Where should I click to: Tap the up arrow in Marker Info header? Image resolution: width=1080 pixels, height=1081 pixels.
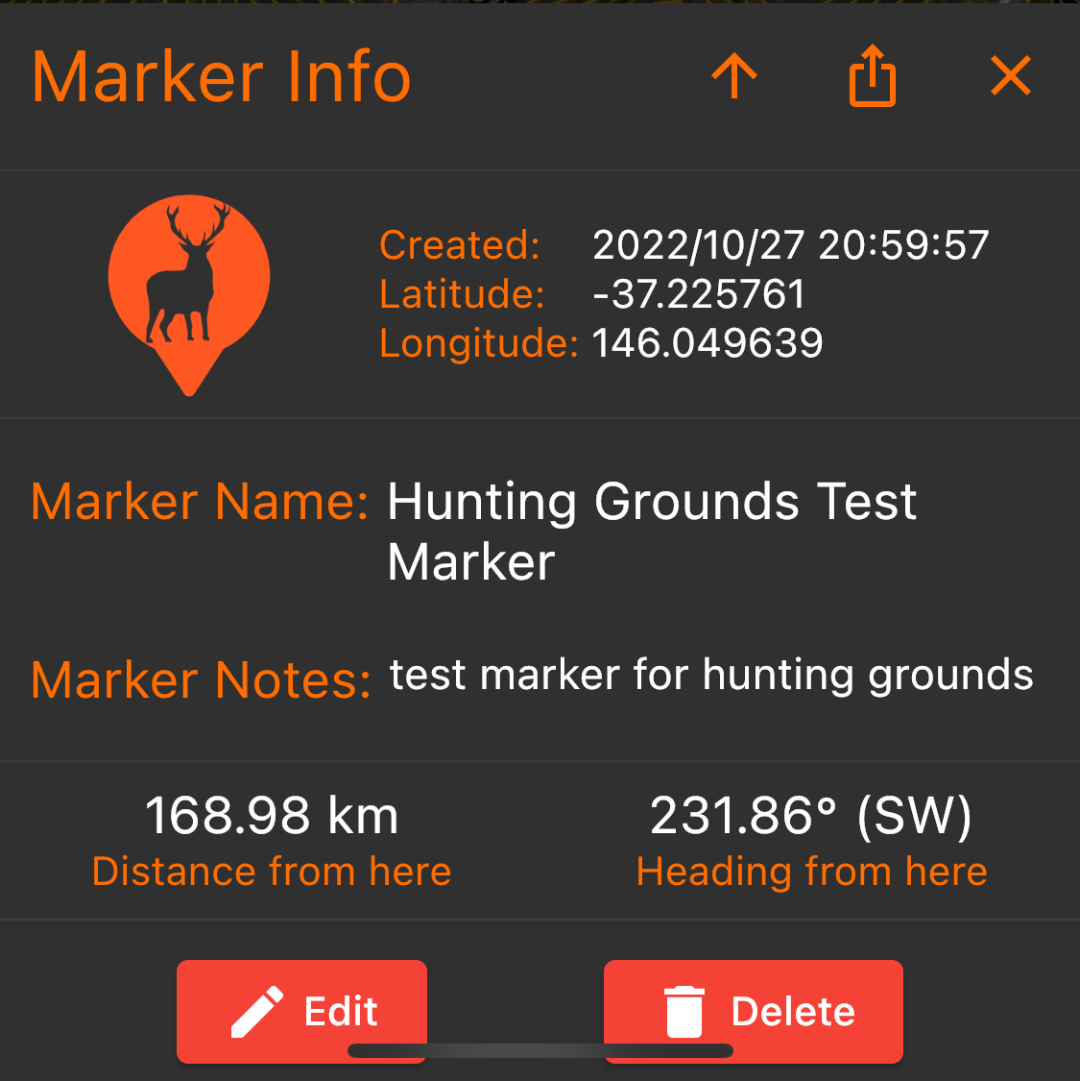(x=735, y=77)
